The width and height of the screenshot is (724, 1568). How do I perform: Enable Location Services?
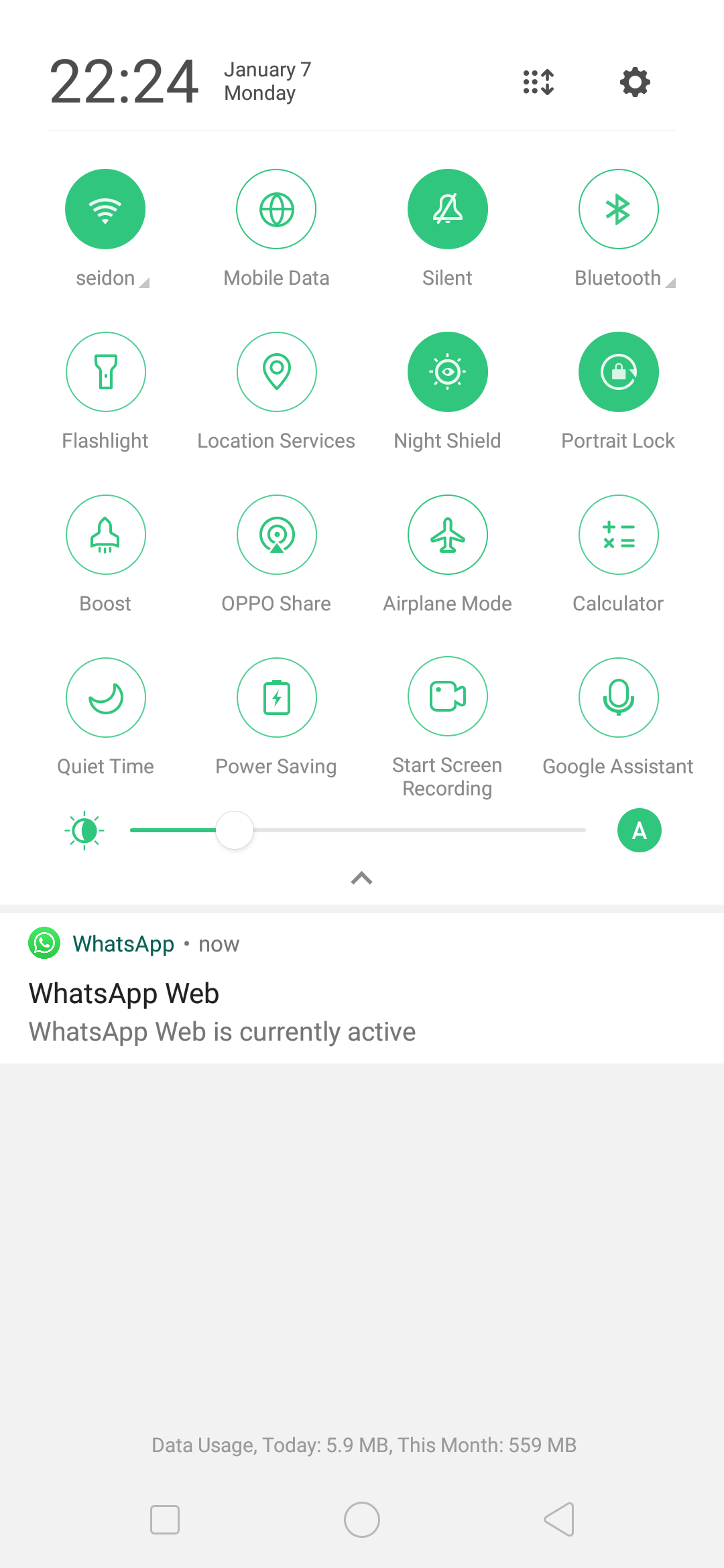coord(276,372)
